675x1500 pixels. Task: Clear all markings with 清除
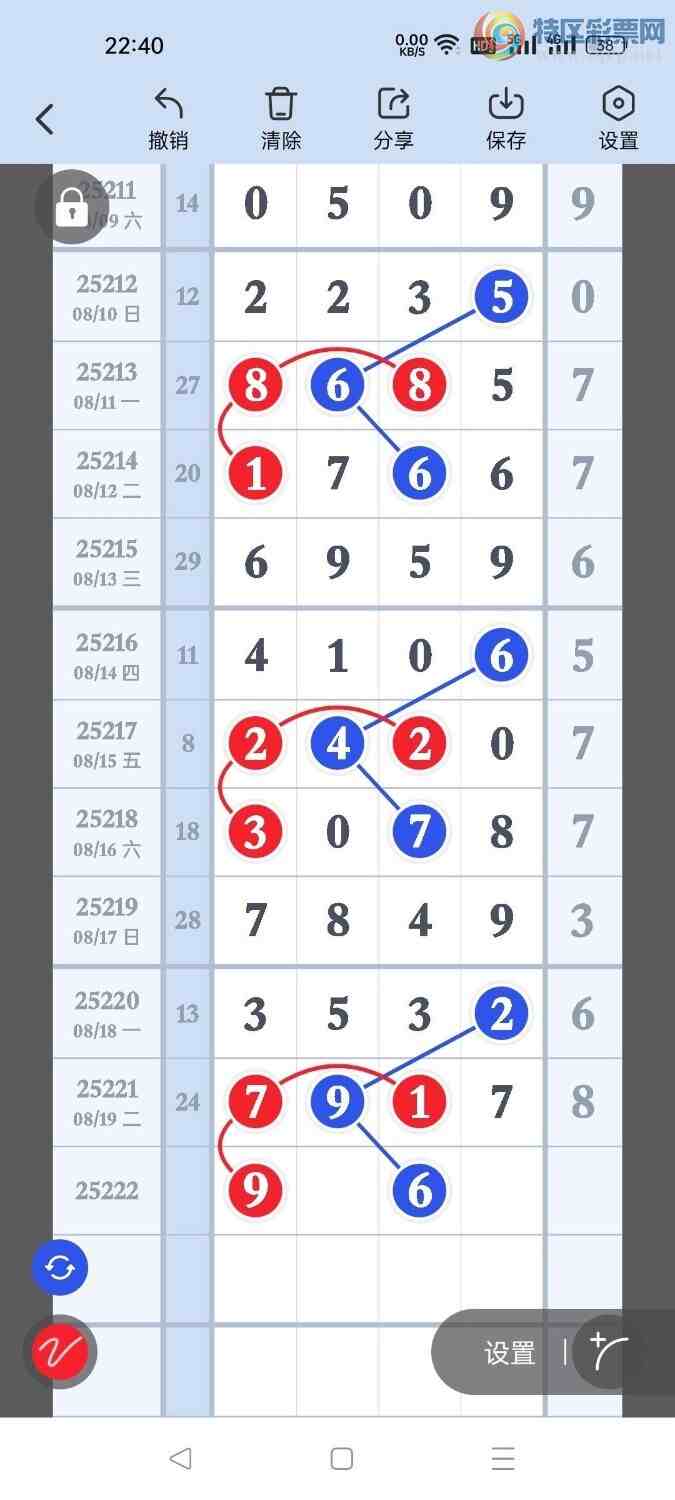click(x=281, y=119)
